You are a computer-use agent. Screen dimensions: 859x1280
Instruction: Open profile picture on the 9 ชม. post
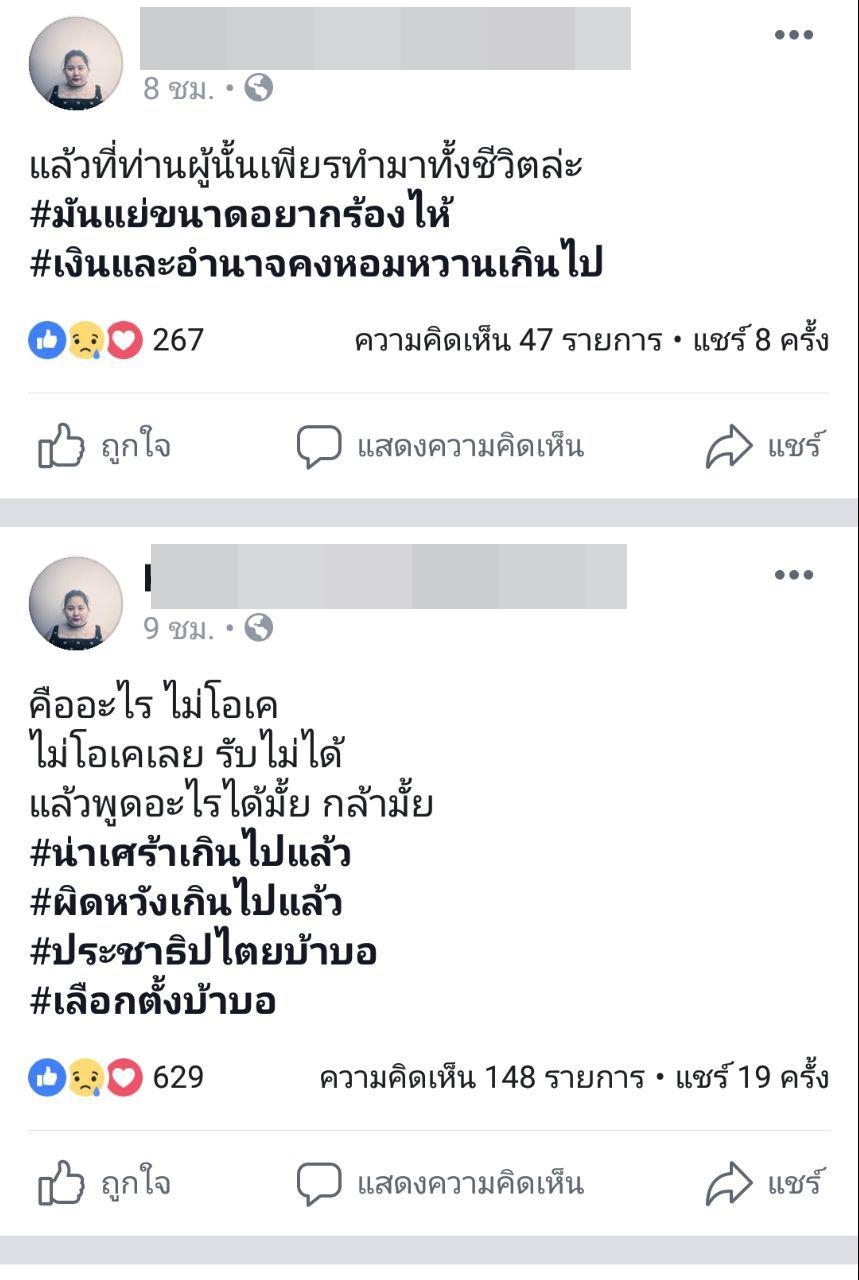pyautogui.click(x=76, y=603)
